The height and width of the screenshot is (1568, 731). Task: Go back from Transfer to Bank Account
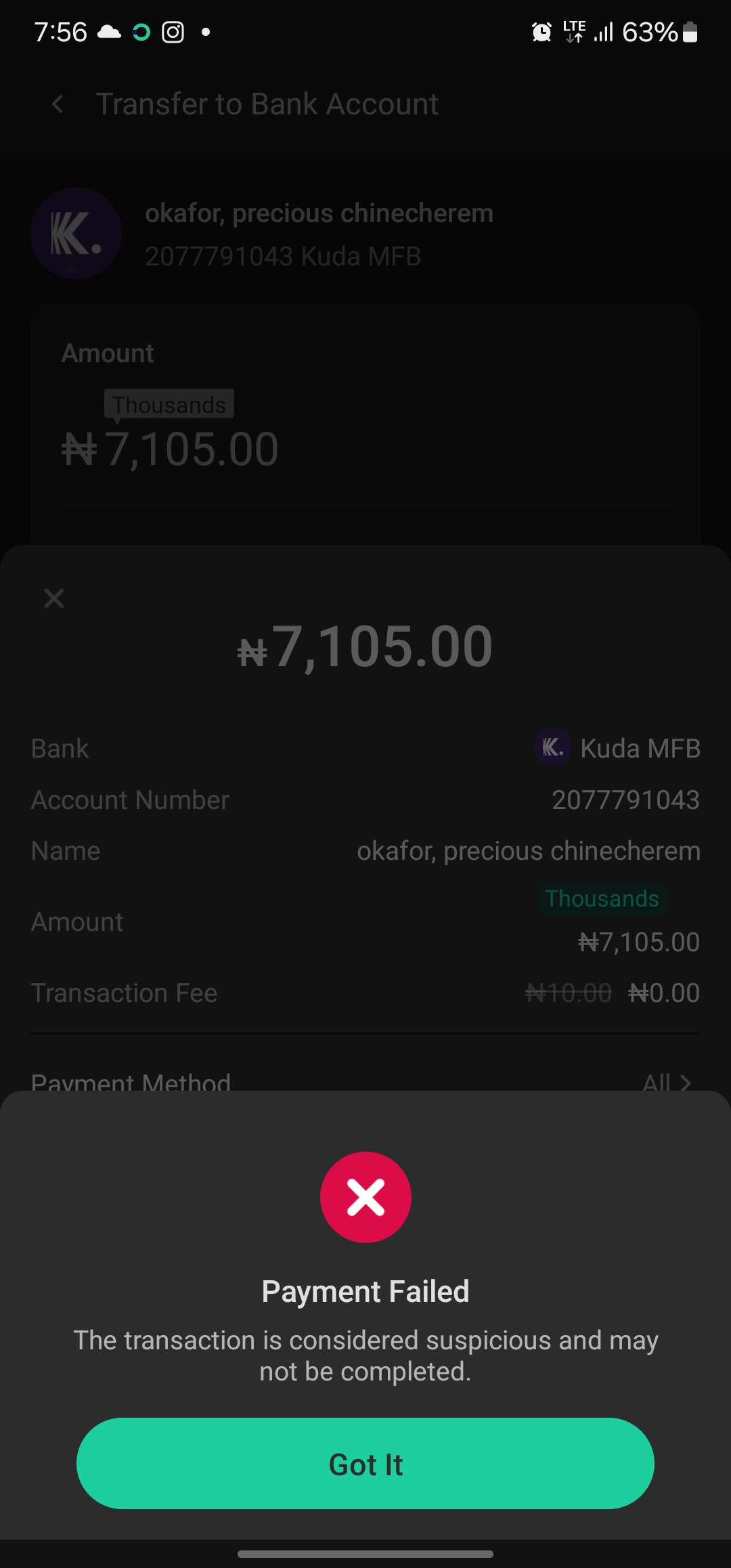[x=58, y=104]
